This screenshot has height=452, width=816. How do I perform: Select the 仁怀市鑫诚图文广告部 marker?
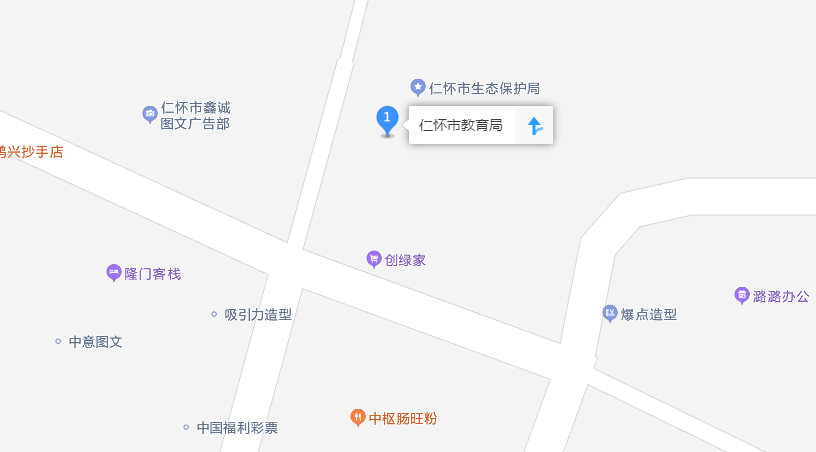coord(150,114)
